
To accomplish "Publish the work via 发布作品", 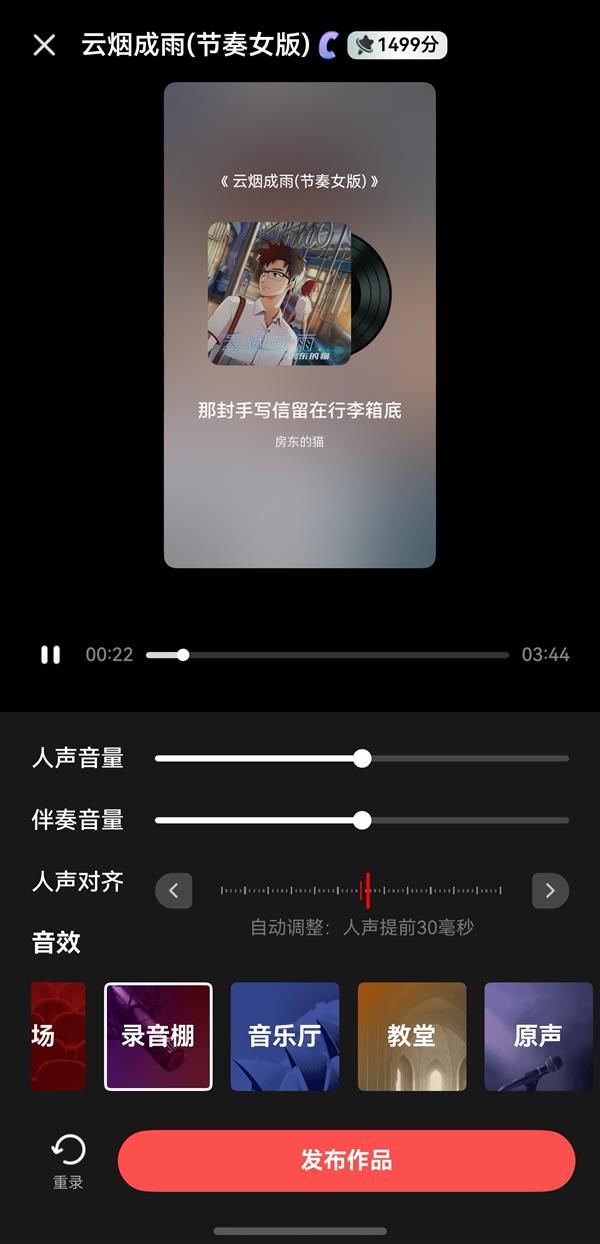I will 346,1161.
